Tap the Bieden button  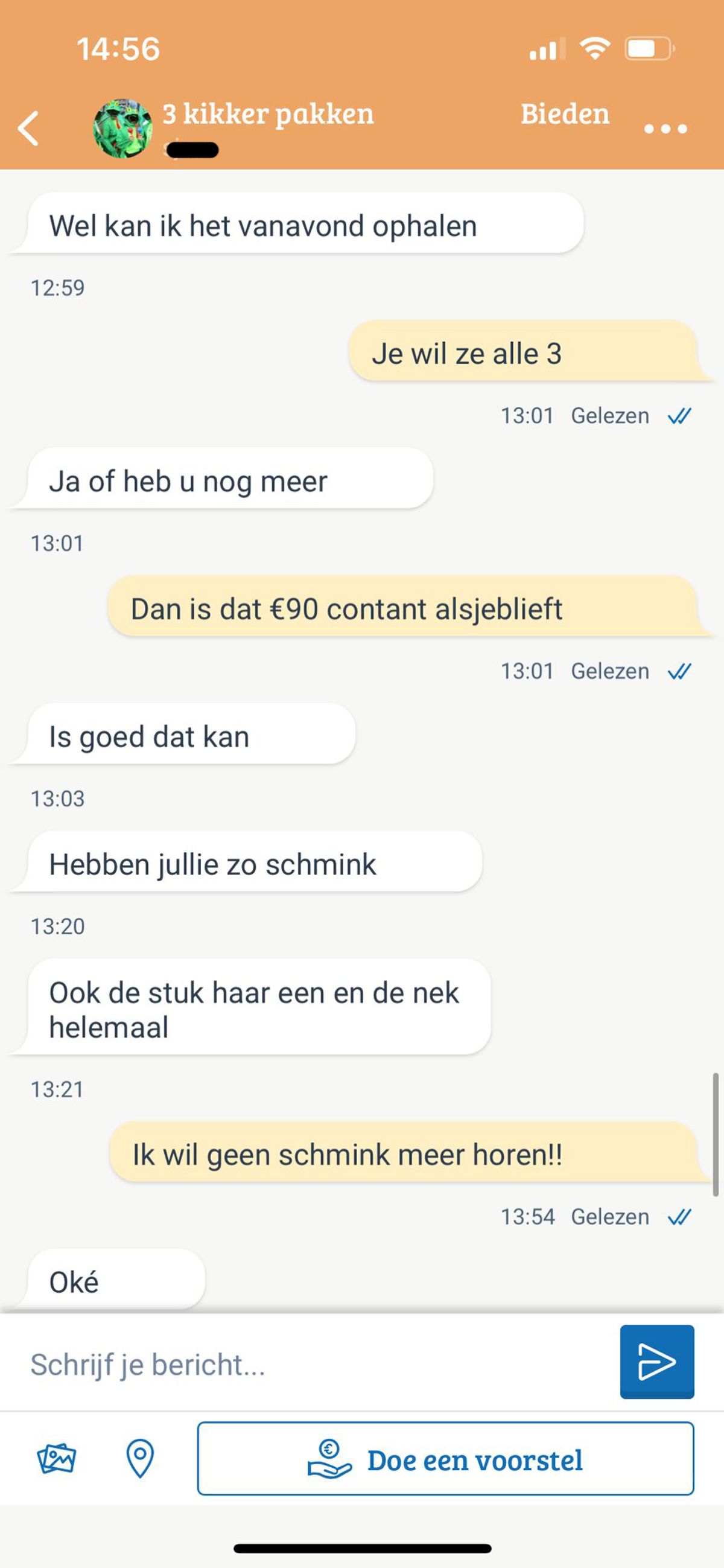[565, 114]
